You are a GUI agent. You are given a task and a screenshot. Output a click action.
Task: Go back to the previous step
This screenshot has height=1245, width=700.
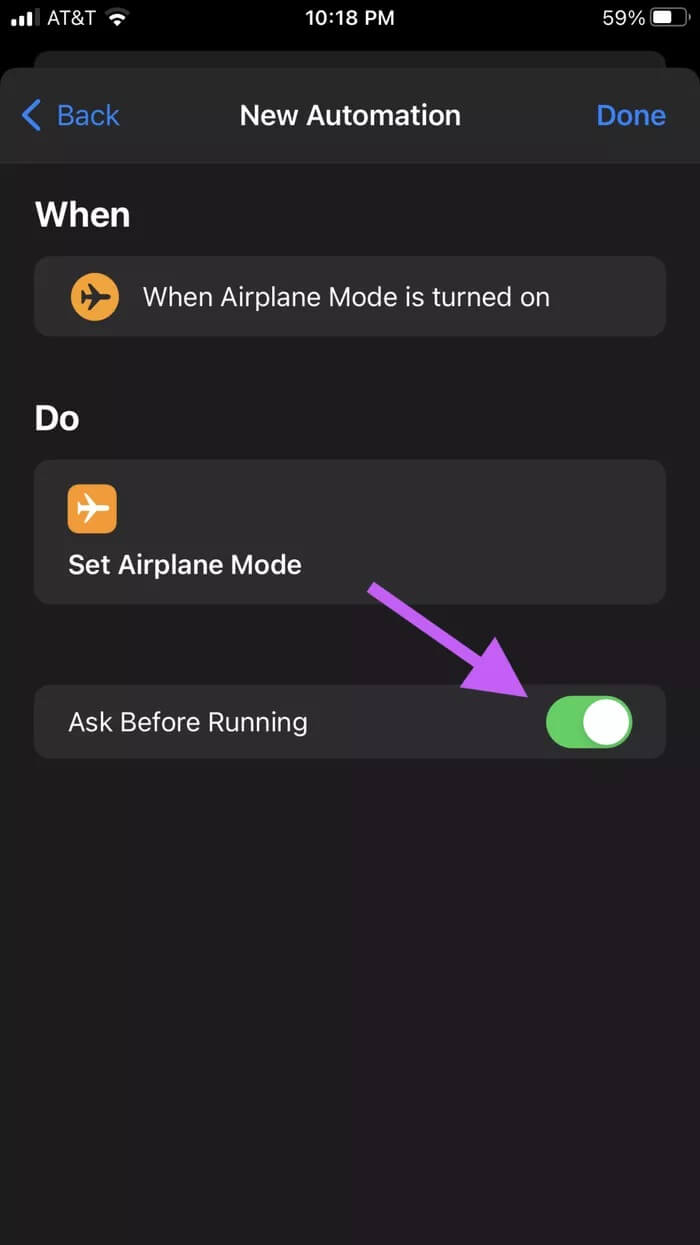coord(70,115)
